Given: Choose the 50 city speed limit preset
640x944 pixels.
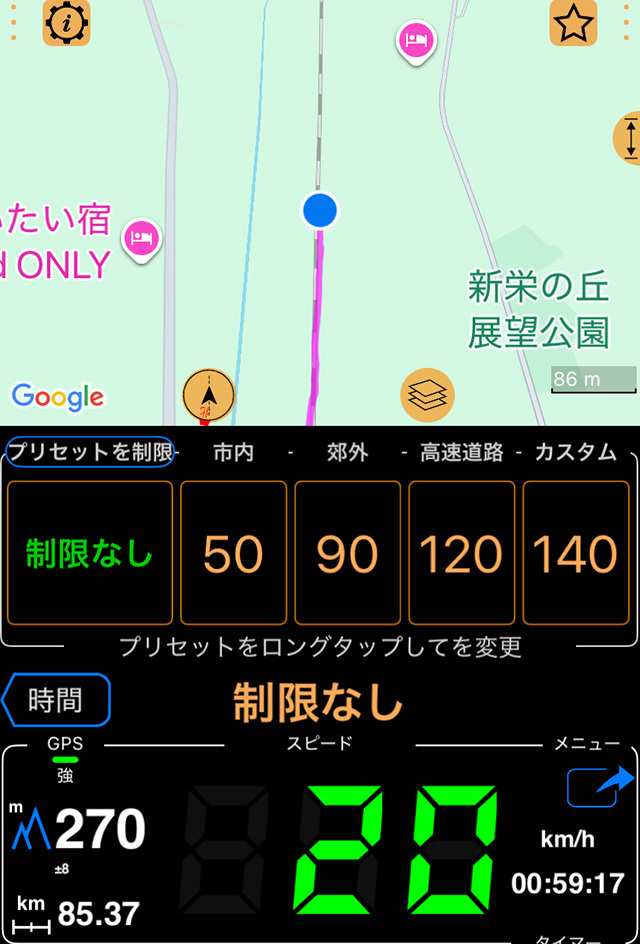Looking at the screenshot, I should click(x=234, y=553).
